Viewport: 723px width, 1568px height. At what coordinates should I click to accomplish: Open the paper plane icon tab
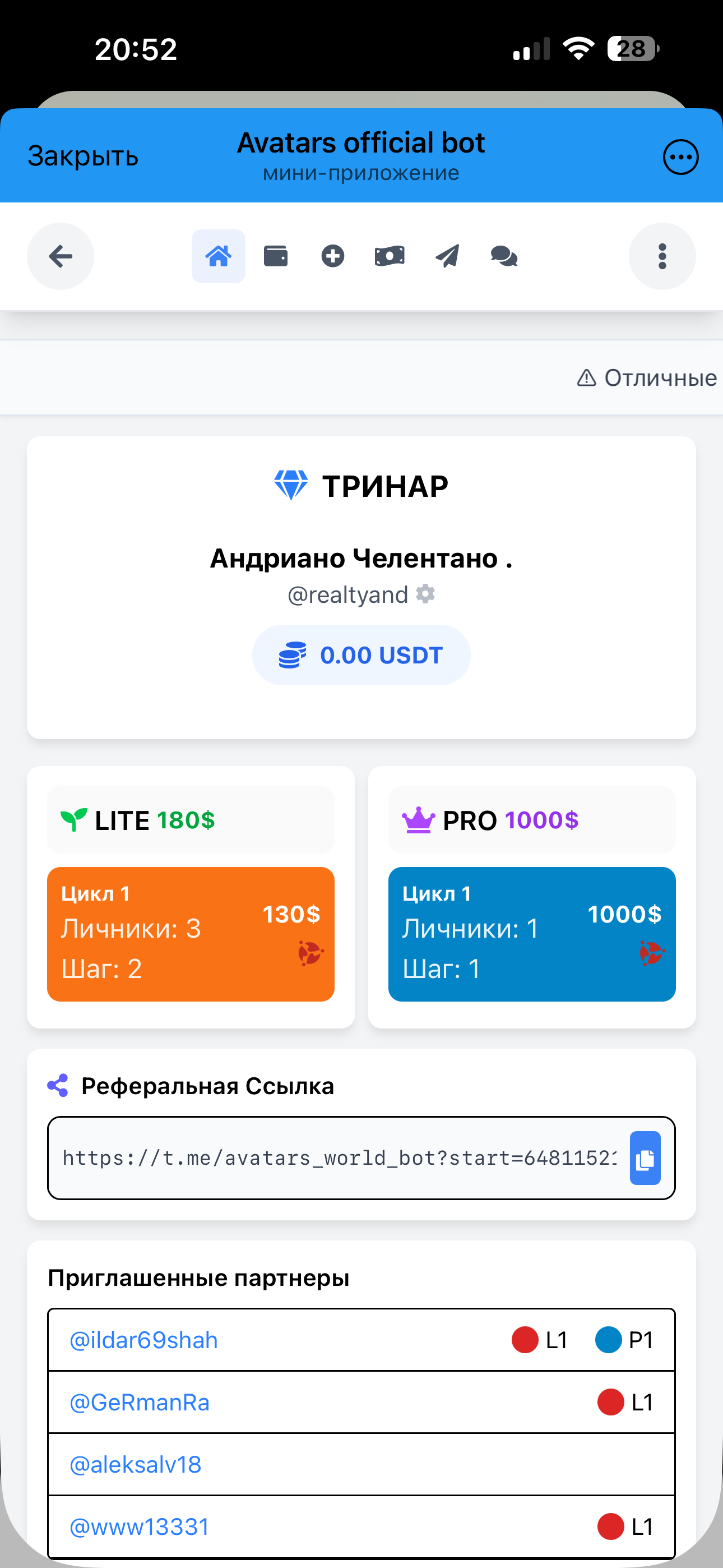click(x=447, y=256)
